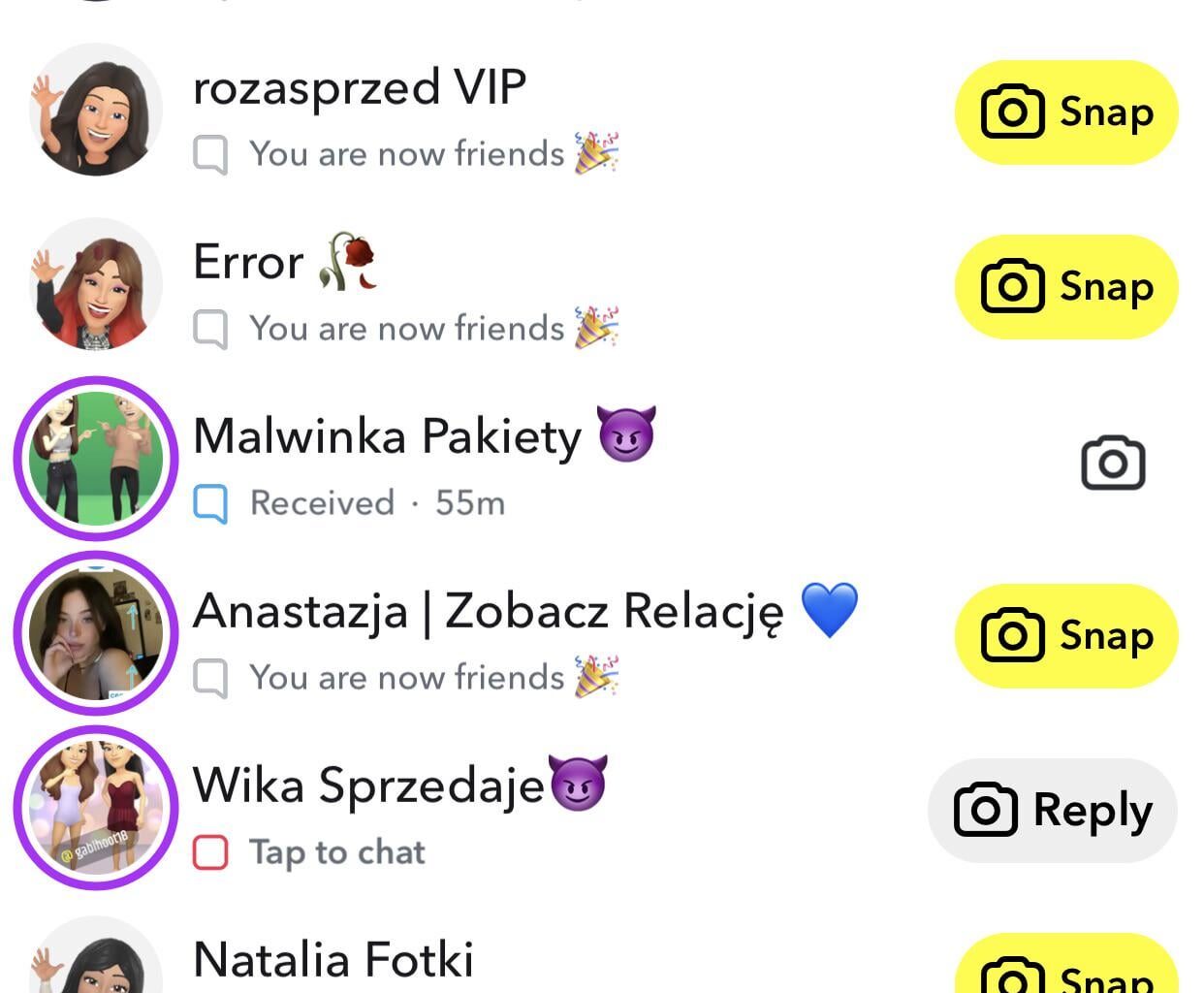
Task: View Wika Sprzedaje's story avatar
Action: (95, 808)
